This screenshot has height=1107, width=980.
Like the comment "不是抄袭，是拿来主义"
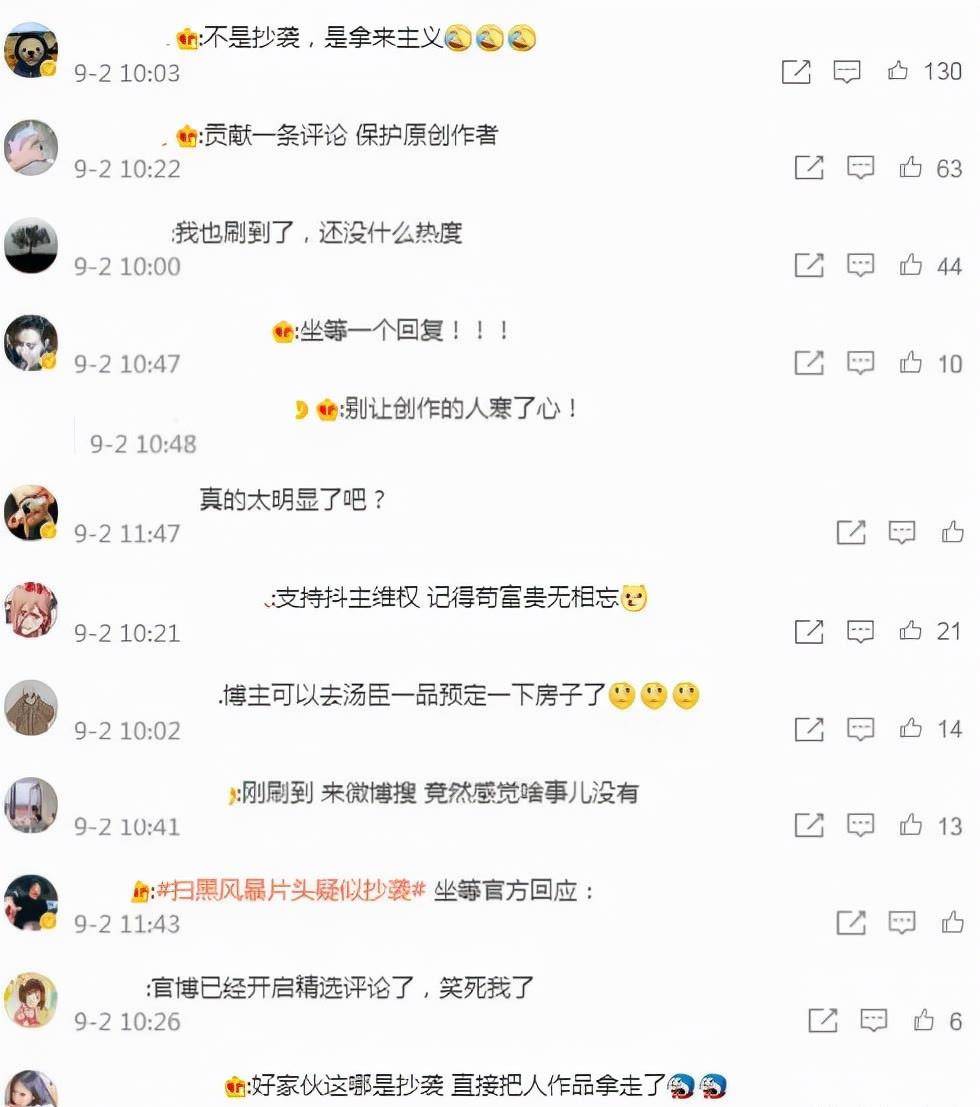pyautogui.click(x=898, y=71)
